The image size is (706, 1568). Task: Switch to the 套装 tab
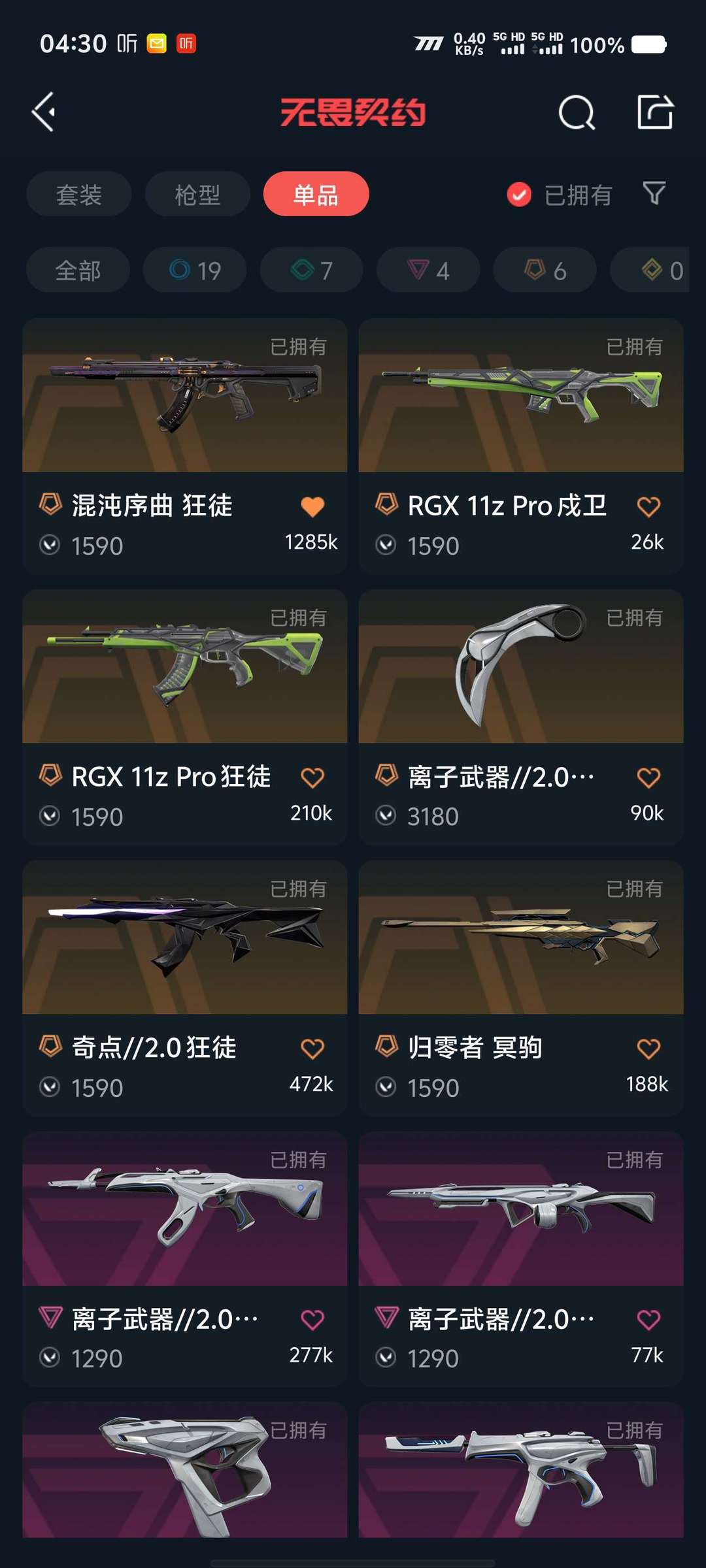tap(79, 194)
